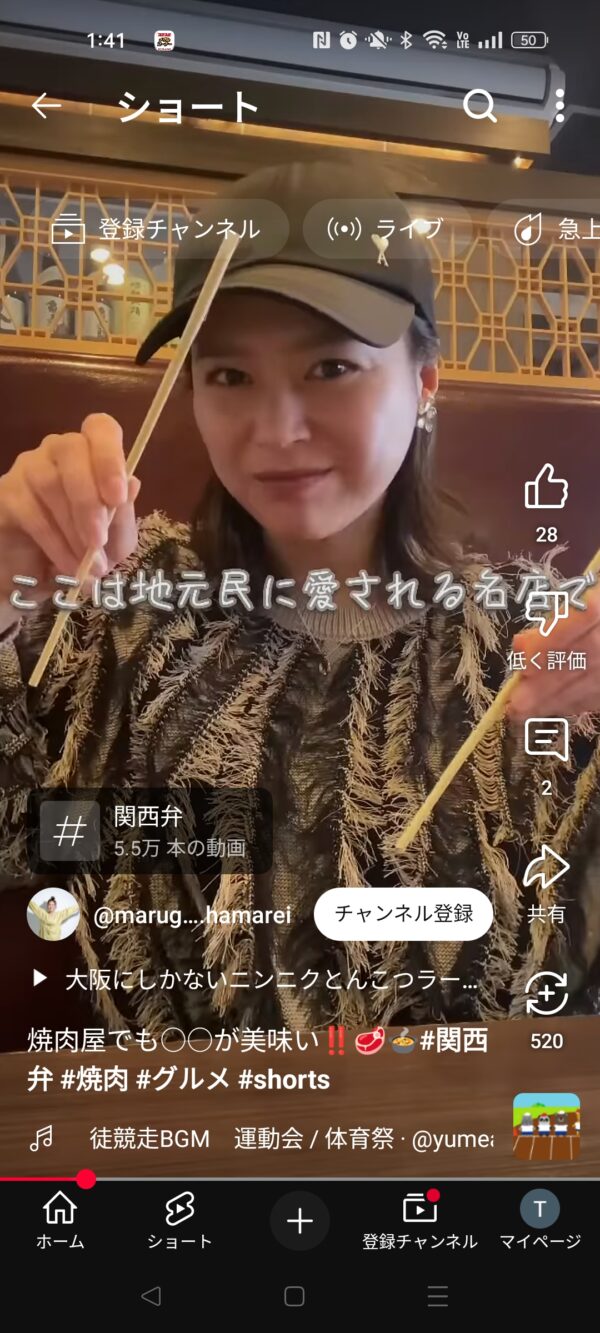Tap the system back button

click(x=151, y=1297)
